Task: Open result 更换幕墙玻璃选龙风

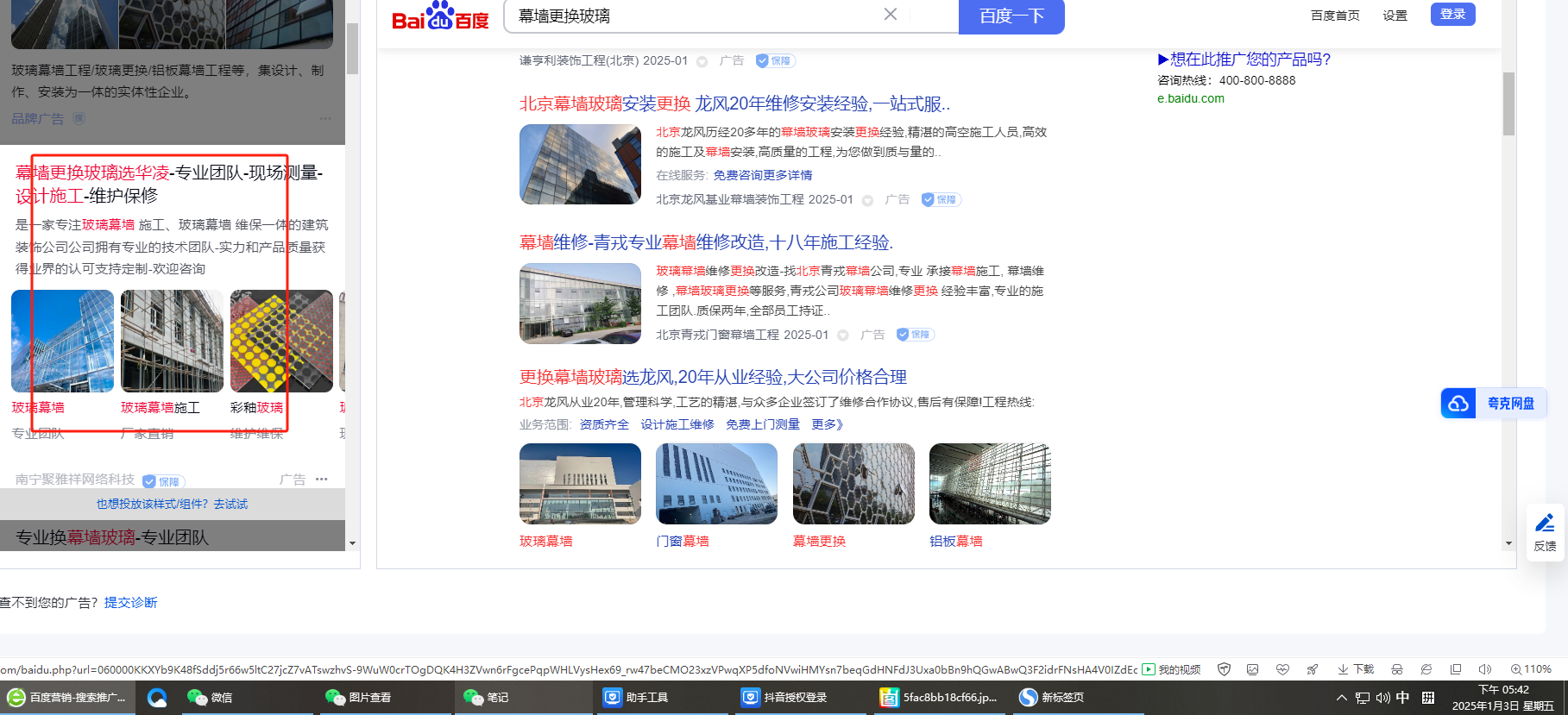Action: coord(713,377)
